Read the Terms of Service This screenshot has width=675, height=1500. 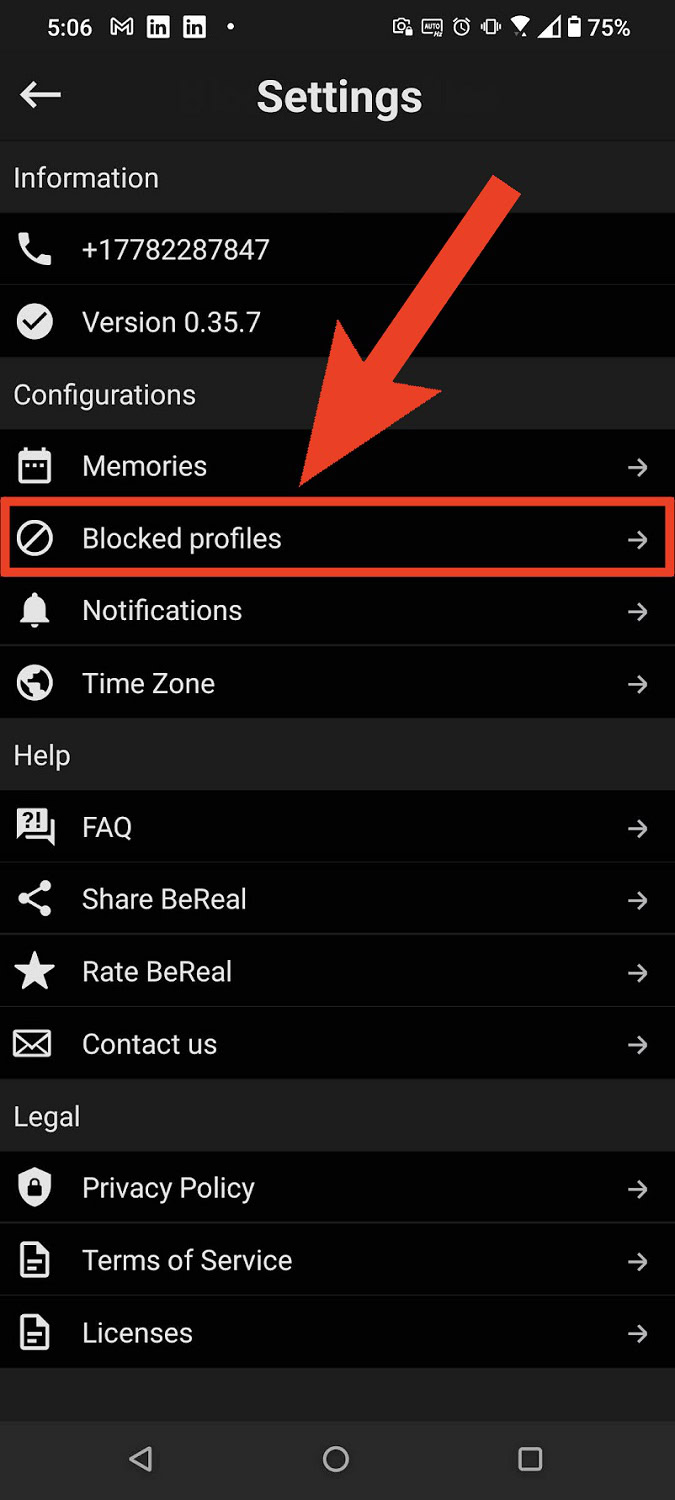point(337,1261)
